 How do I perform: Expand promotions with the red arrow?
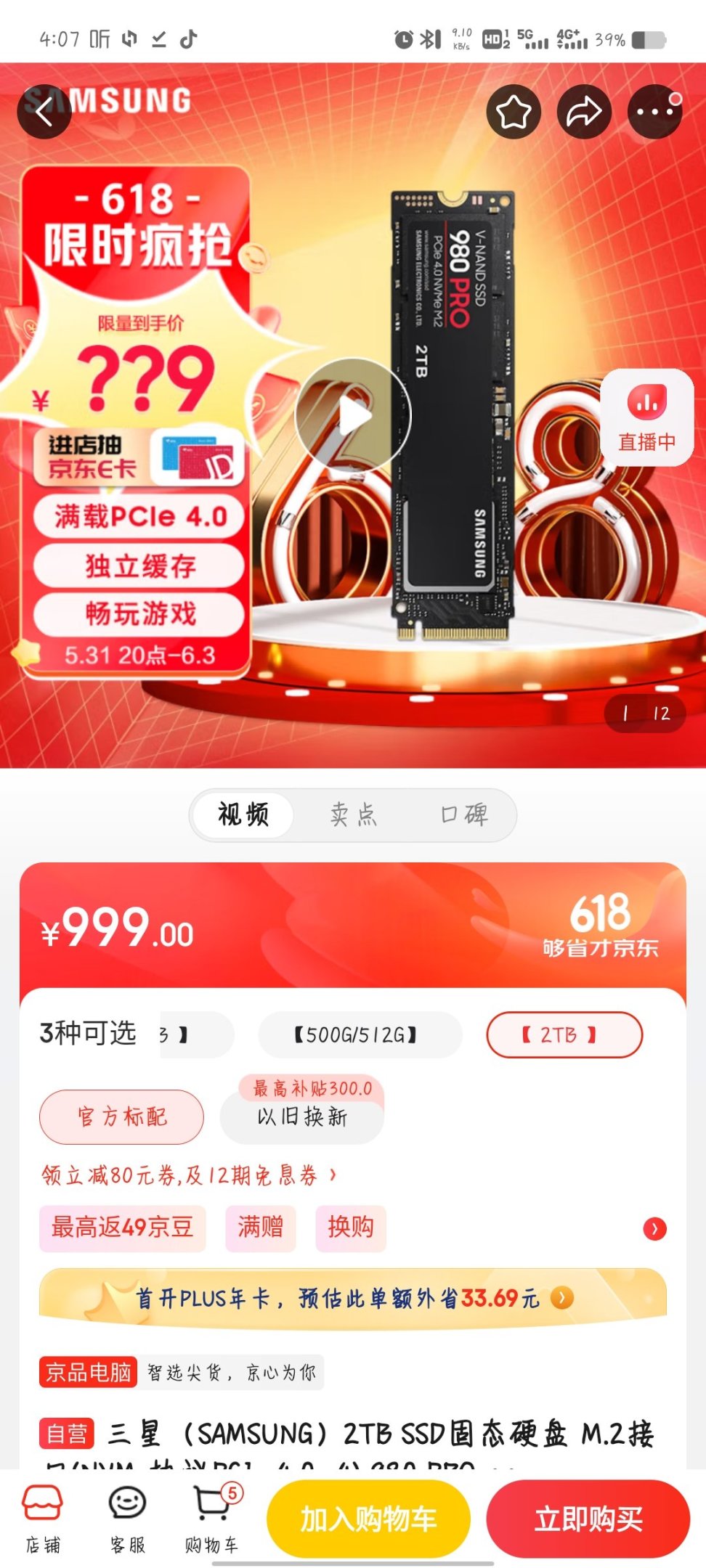pyautogui.click(x=654, y=1228)
